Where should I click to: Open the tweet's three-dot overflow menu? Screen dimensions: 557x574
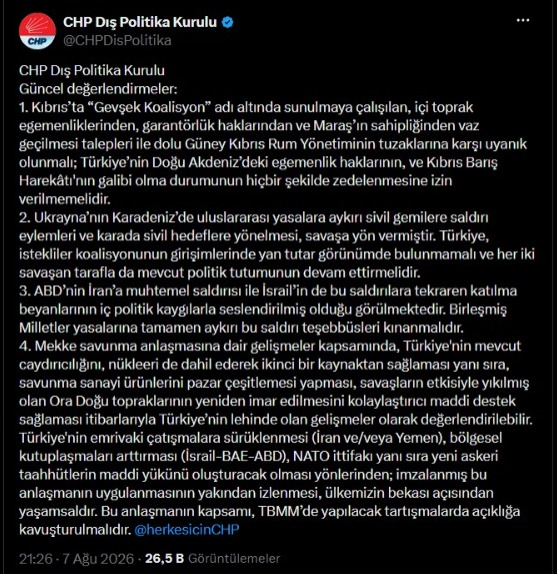click(x=523, y=20)
